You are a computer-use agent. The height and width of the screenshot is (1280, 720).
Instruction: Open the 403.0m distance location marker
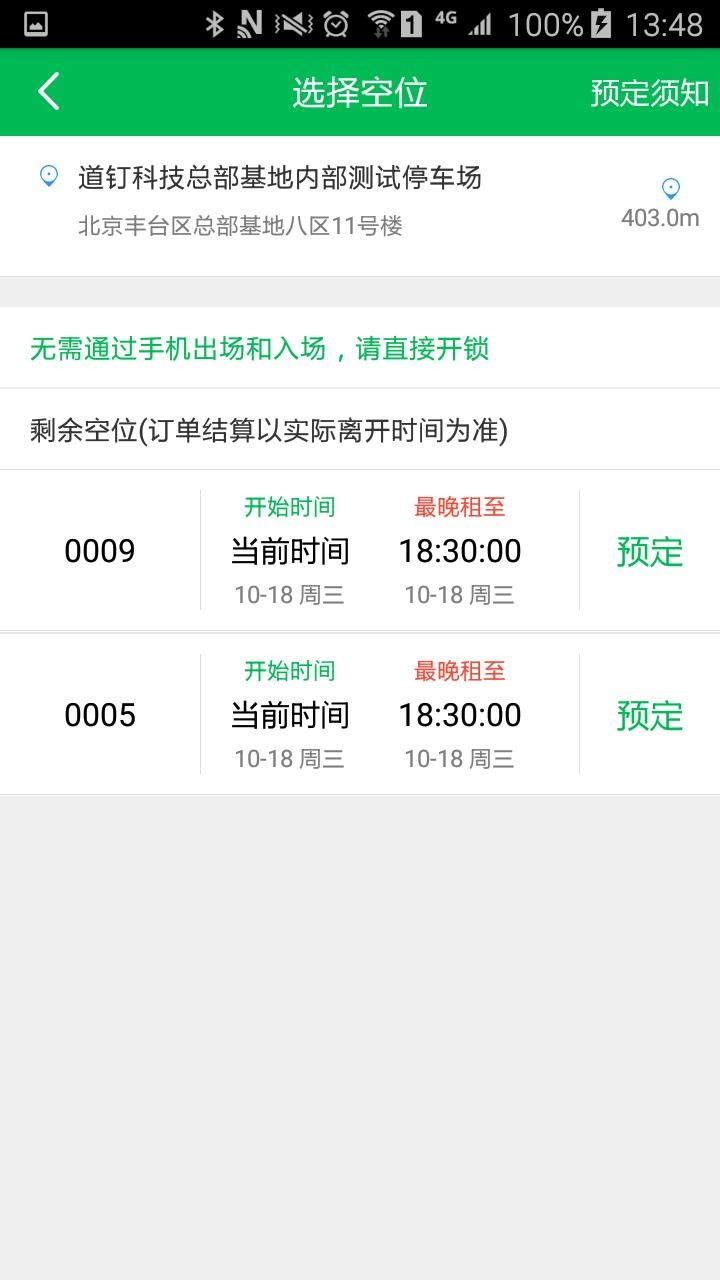coord(670,203)
